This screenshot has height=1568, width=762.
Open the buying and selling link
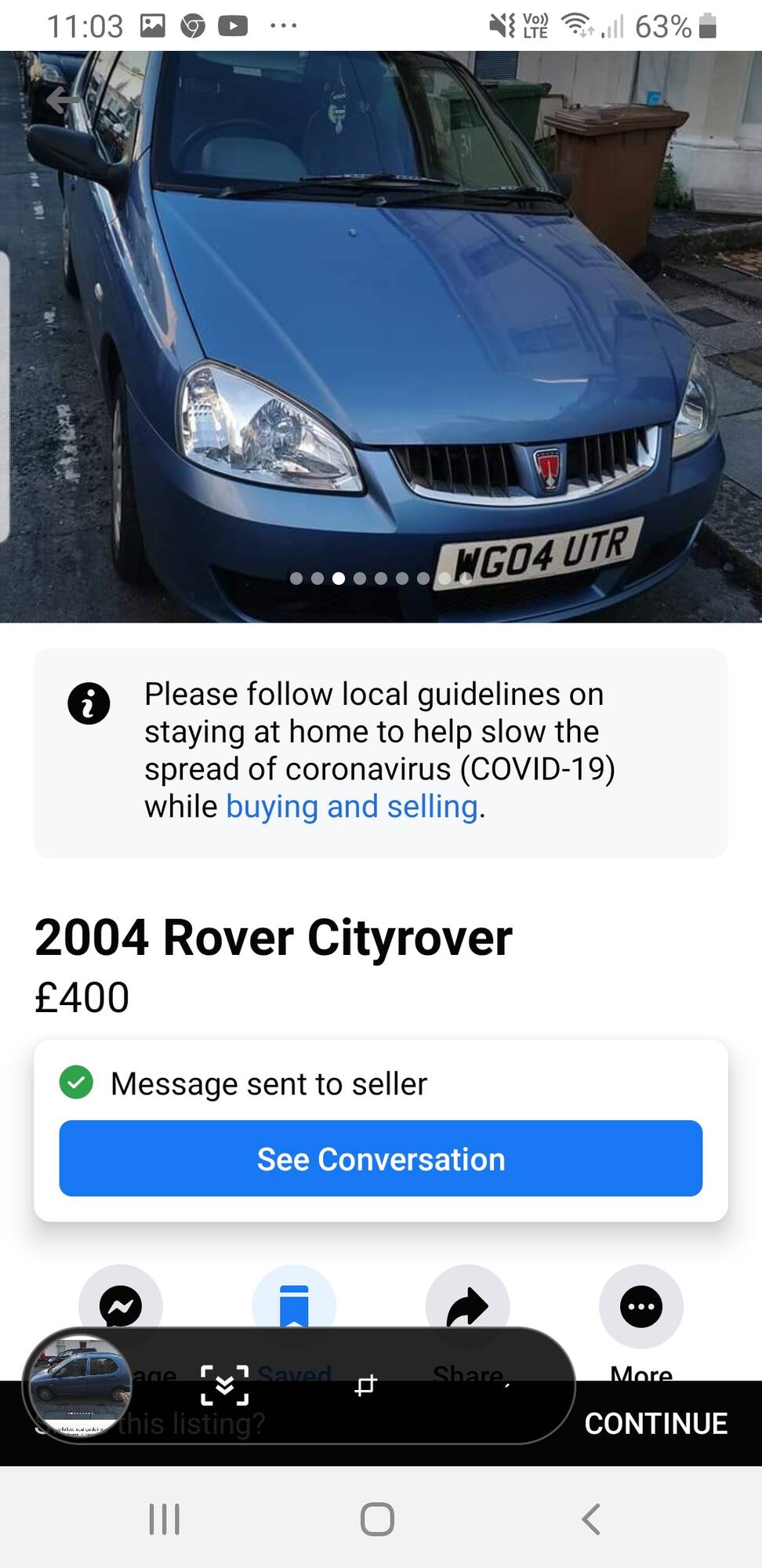352,806
